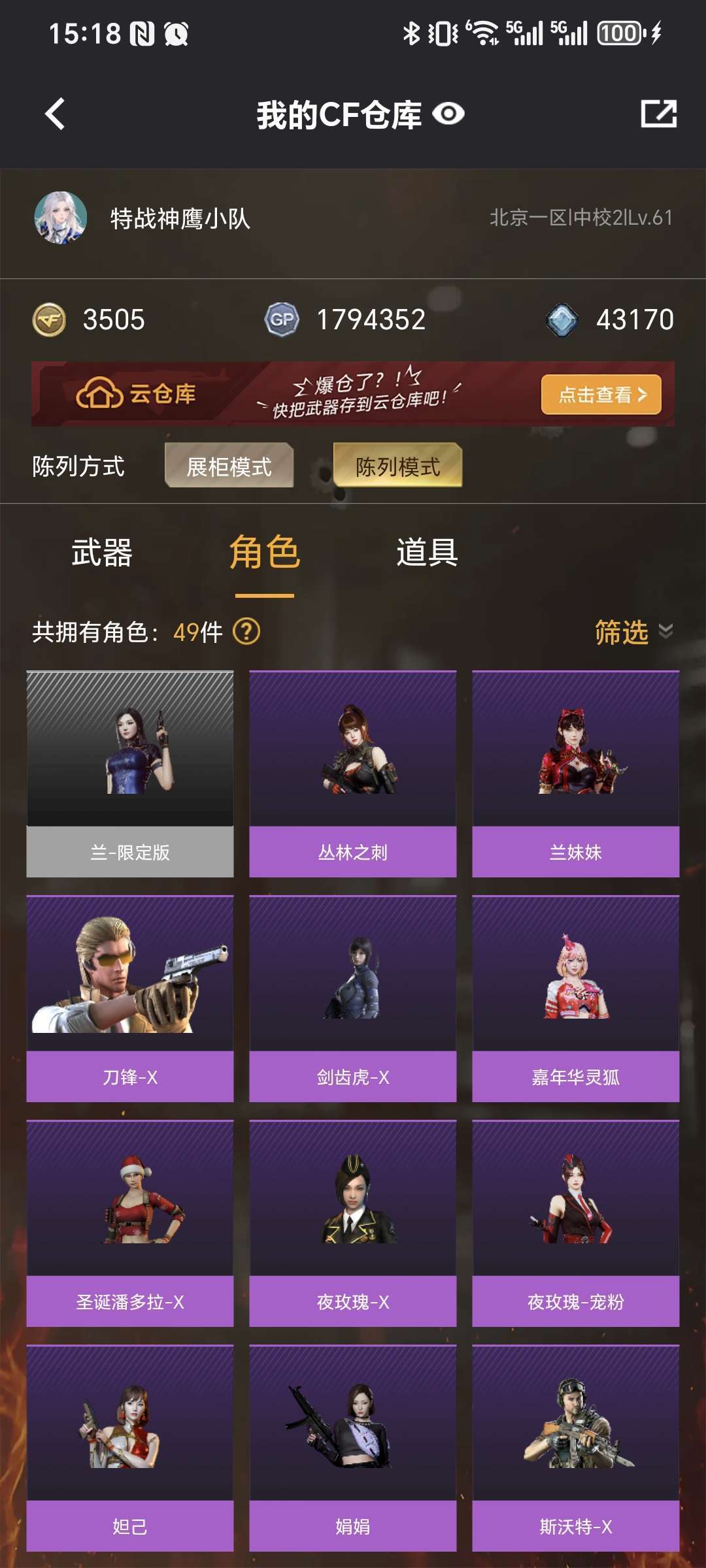View the 妲己 character
The width and height of the screenshot is (706, 1568).
click(130, 1448)
